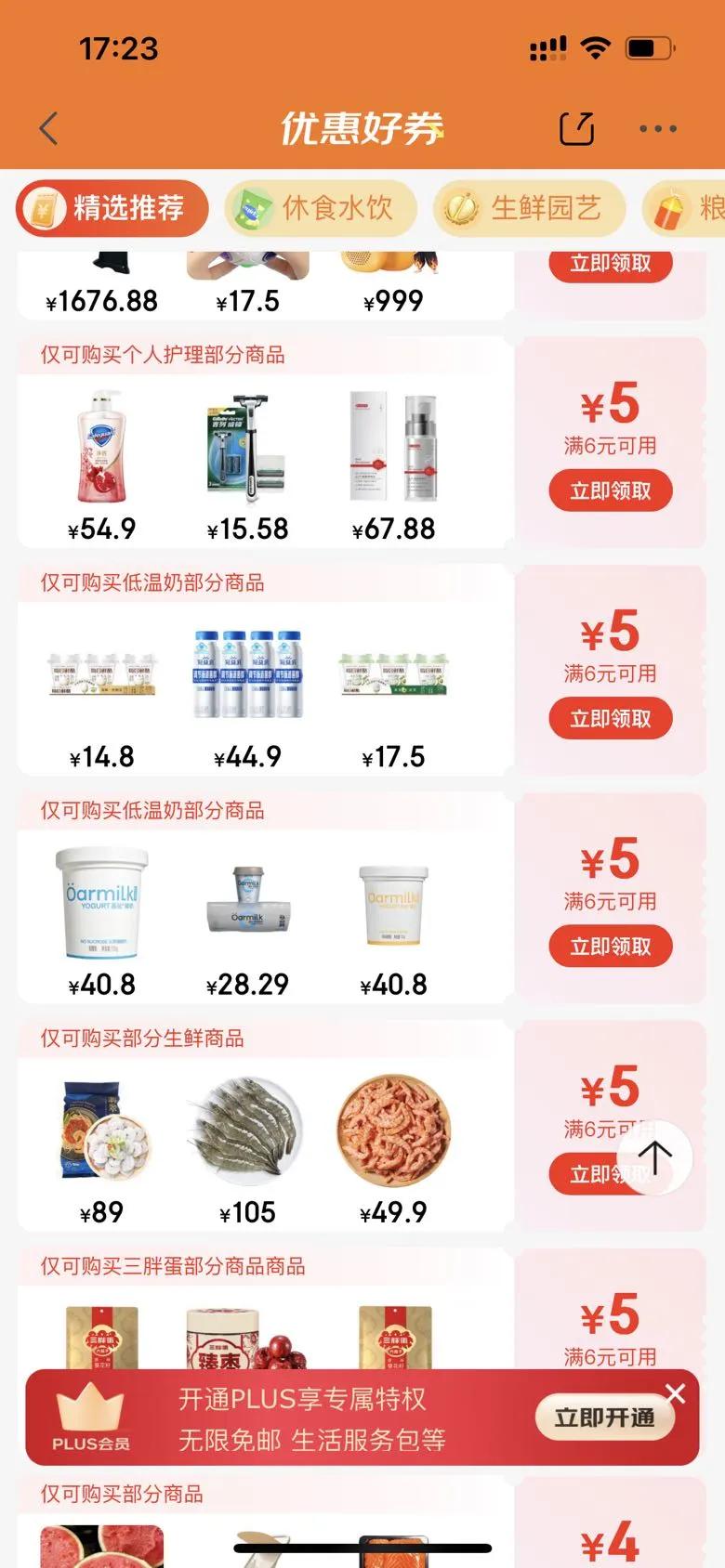Switch to the 休食水饮 tab
The height and width of the screenshot is (1568, 725).
click(x=321, y=208)
